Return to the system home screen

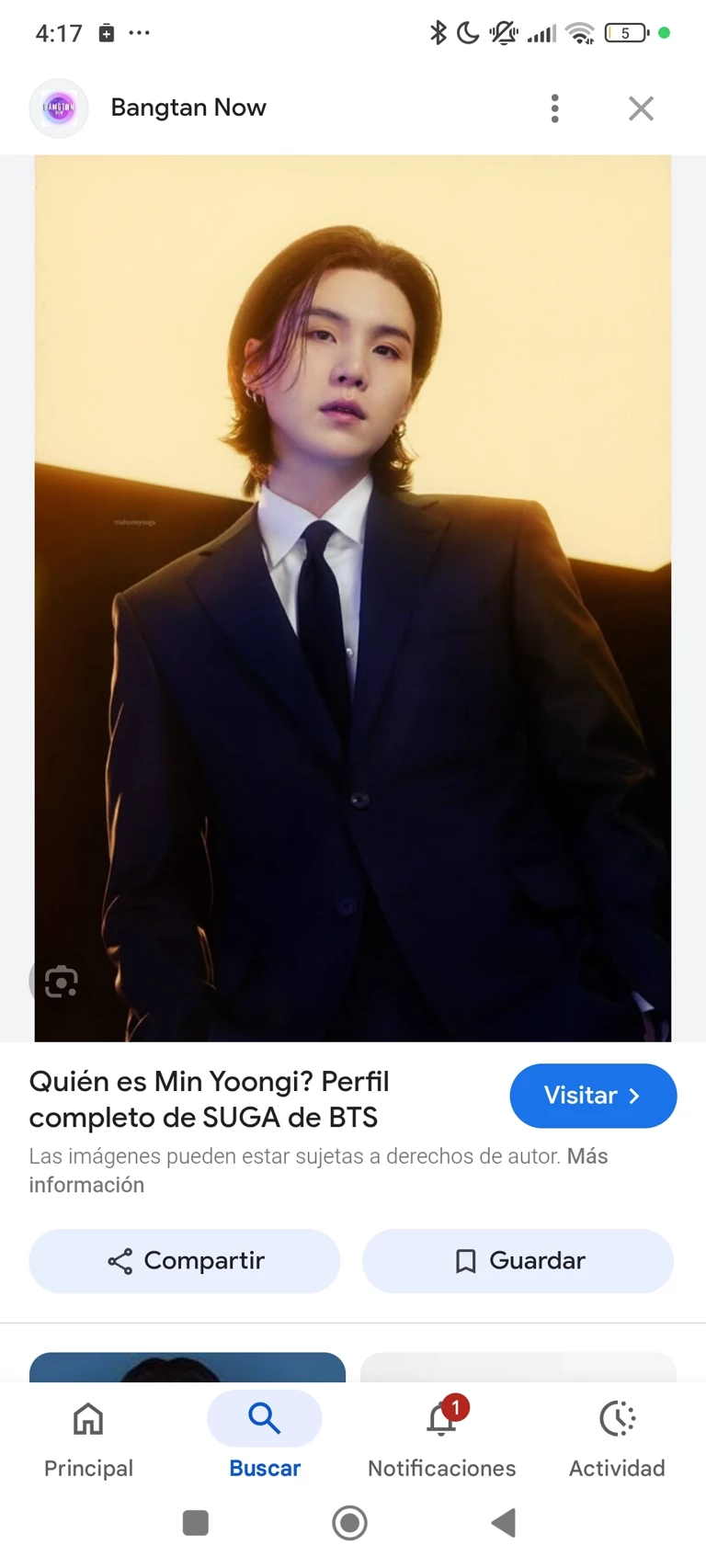[349, 1523]
